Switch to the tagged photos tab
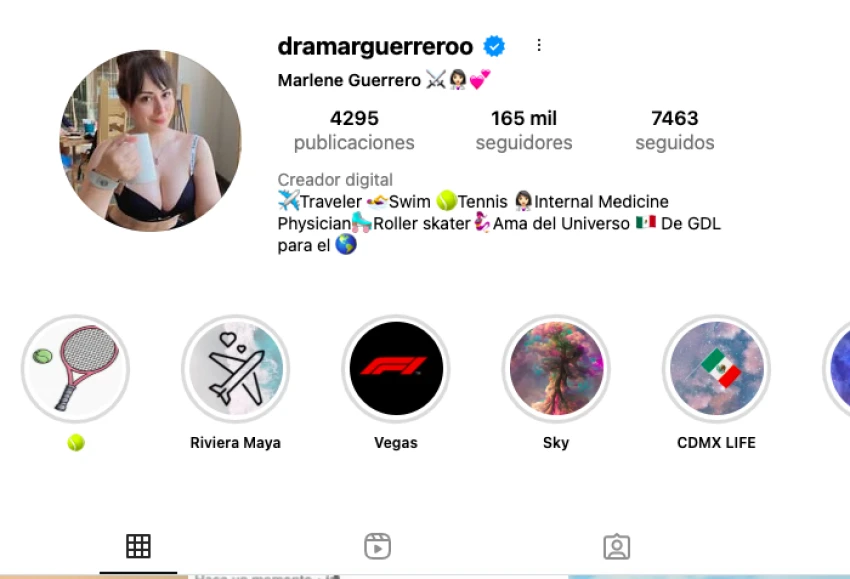The width and height of the screenshot is (850, 579). [x=616, y=546]
